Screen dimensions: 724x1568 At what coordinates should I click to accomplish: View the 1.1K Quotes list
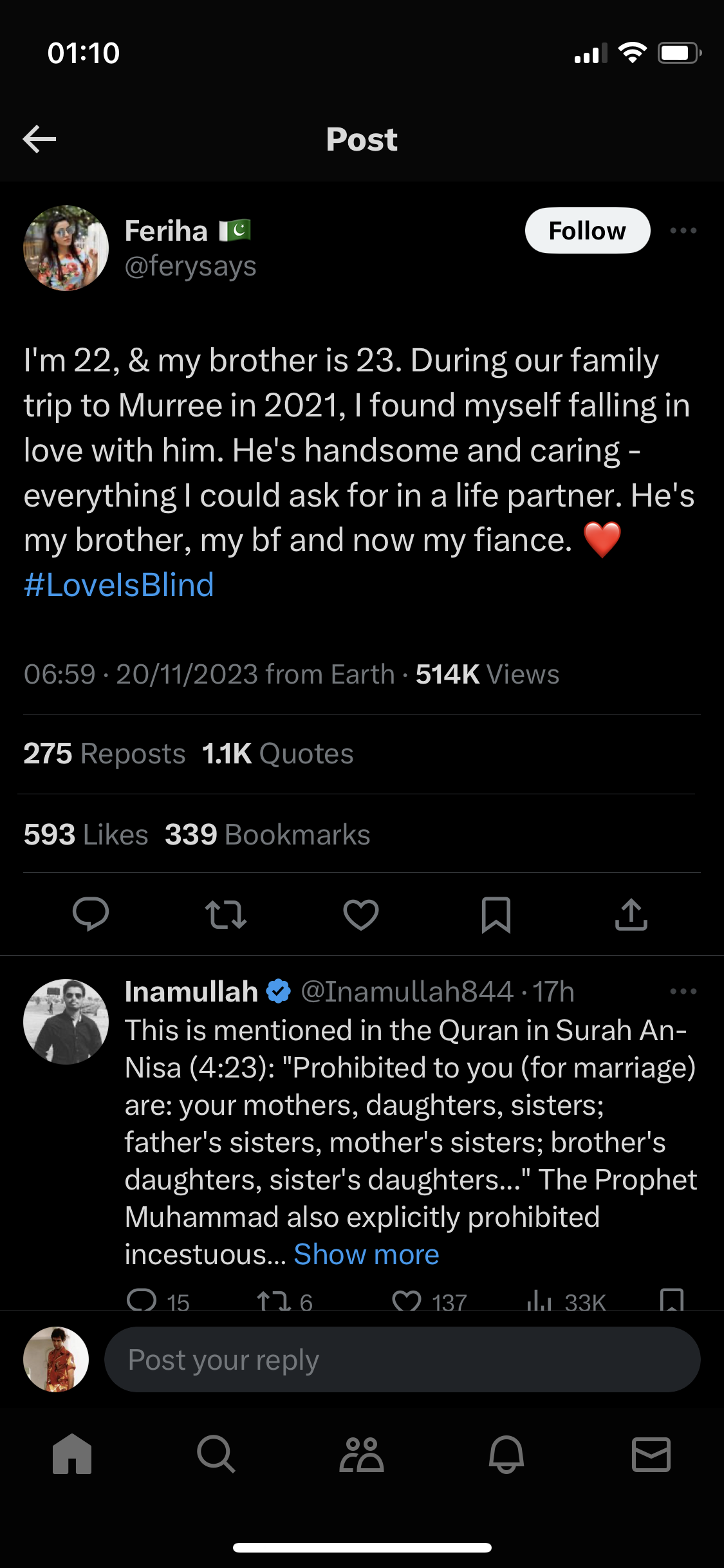pyautogui.click(x=277, y=754)
